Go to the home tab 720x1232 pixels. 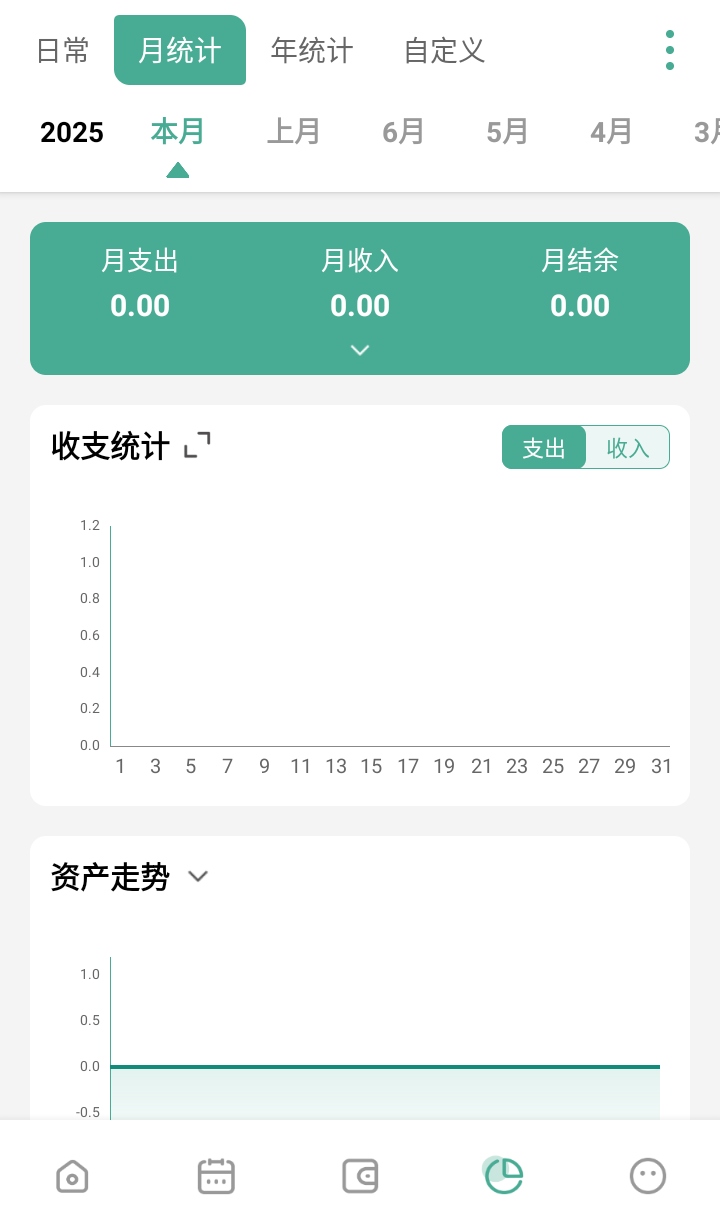(72, 1176)
